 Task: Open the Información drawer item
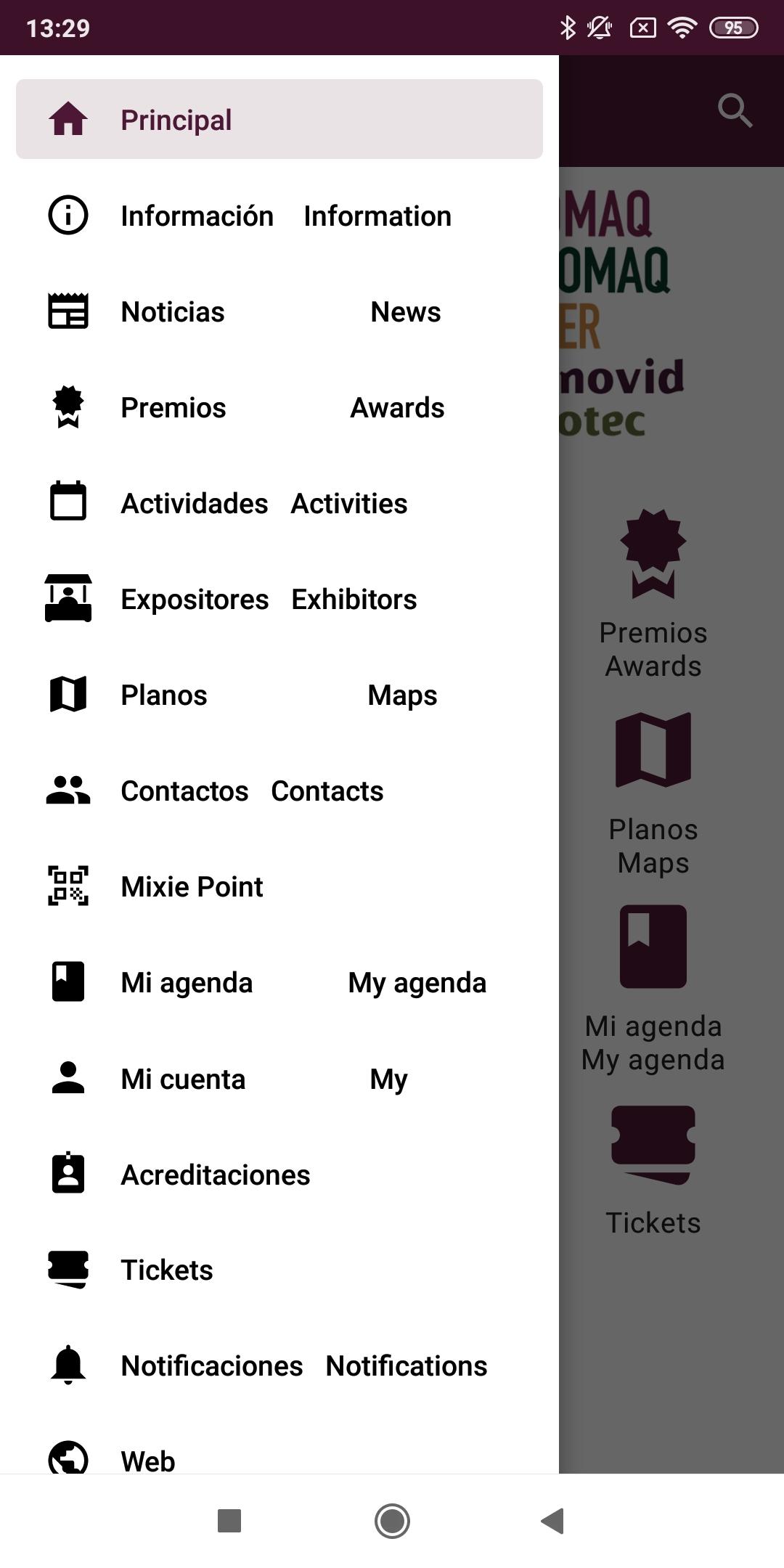point(279,216)
